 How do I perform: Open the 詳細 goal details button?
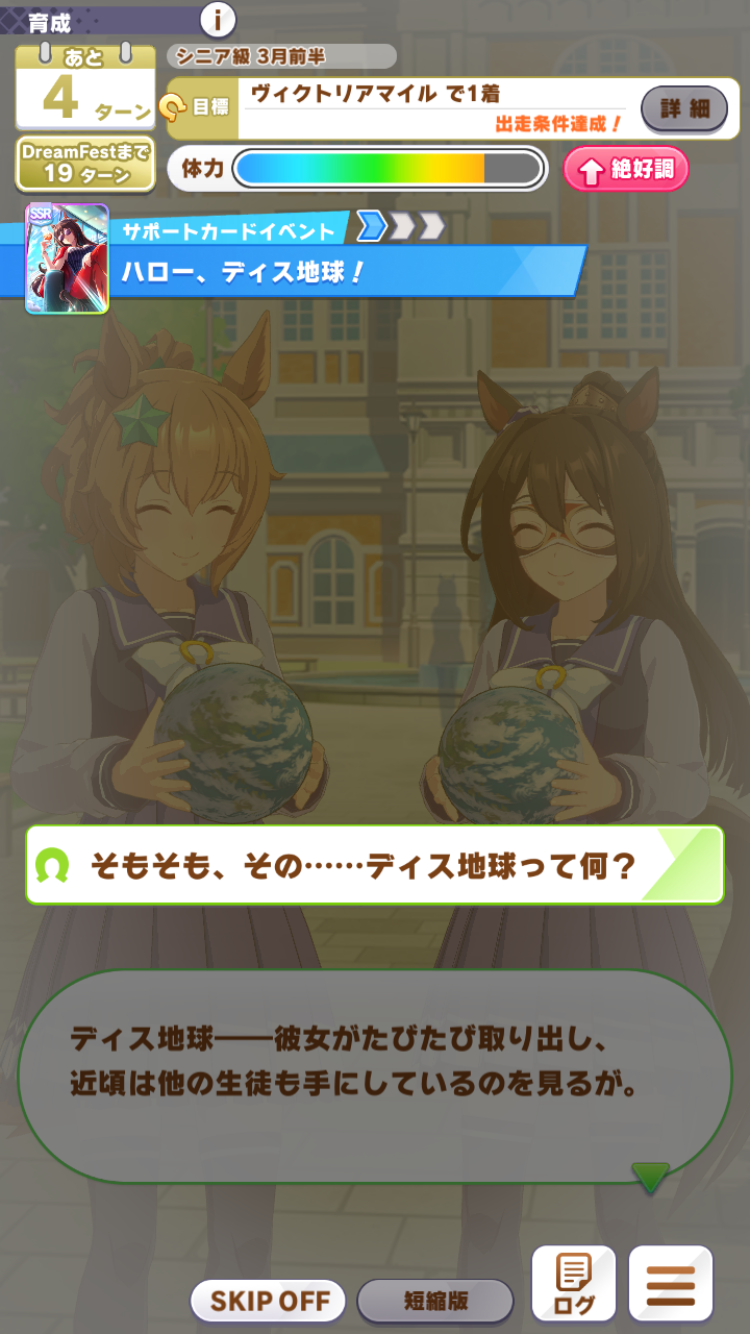tap(684, 108)
